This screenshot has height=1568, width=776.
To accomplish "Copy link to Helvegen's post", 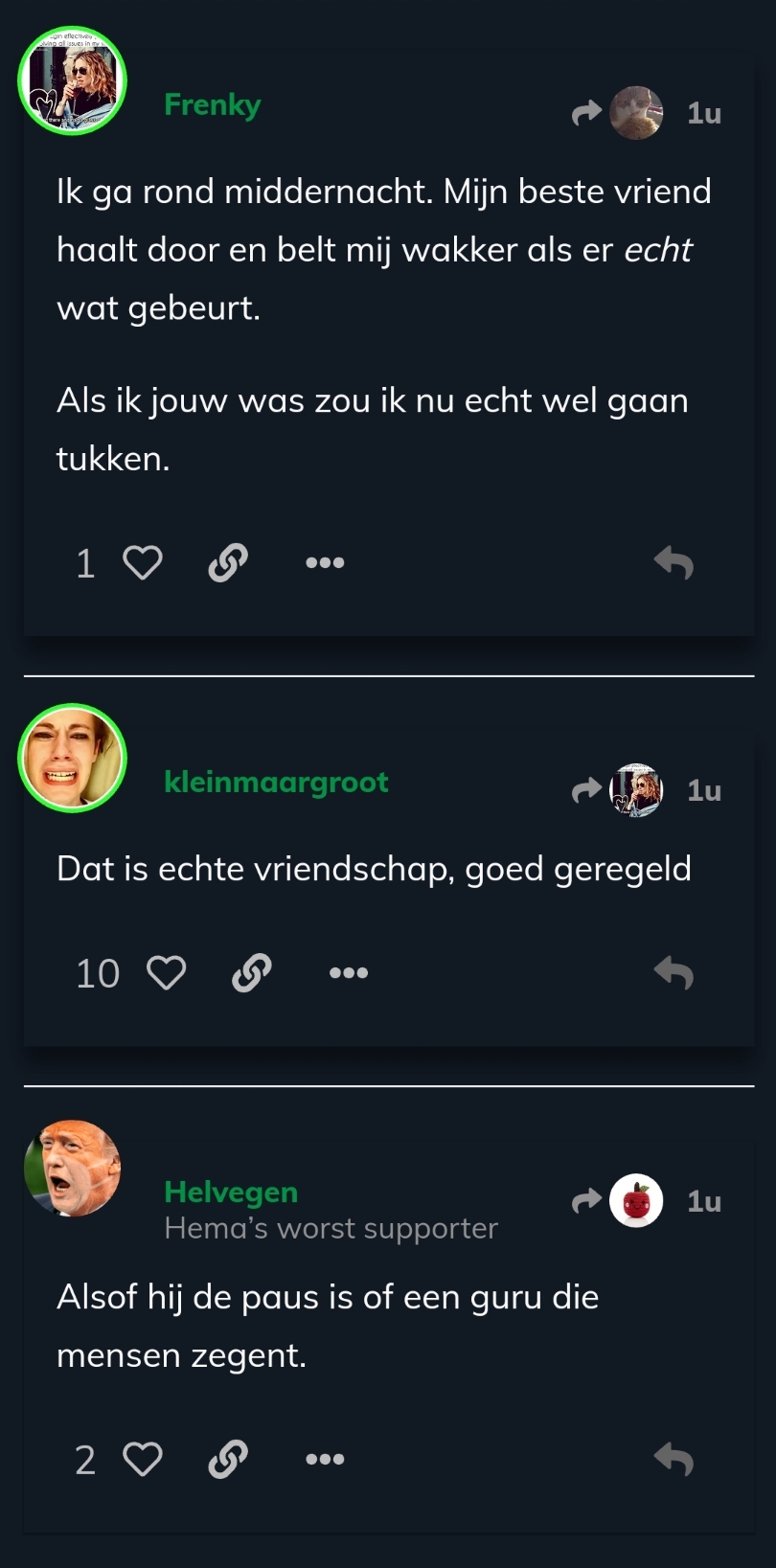I will pos(228,1460).
